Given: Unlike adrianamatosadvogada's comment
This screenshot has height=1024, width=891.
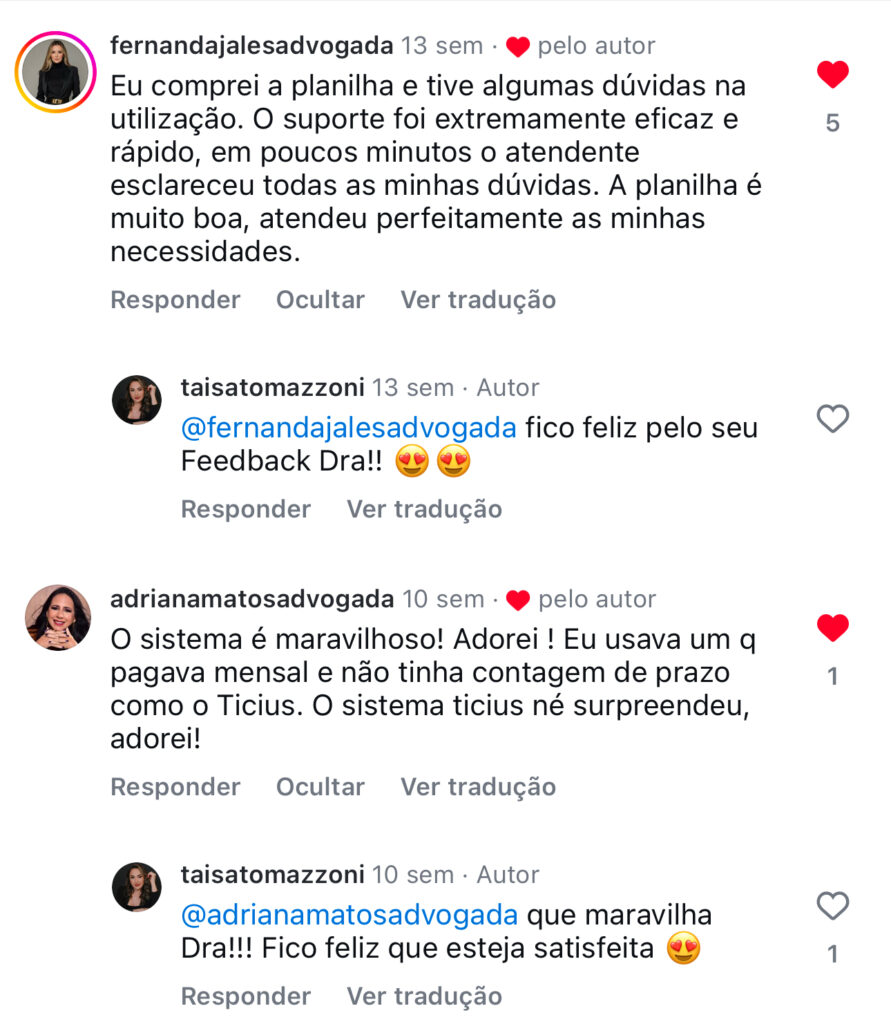Looking at the screenshot, I should coord(832,628).
